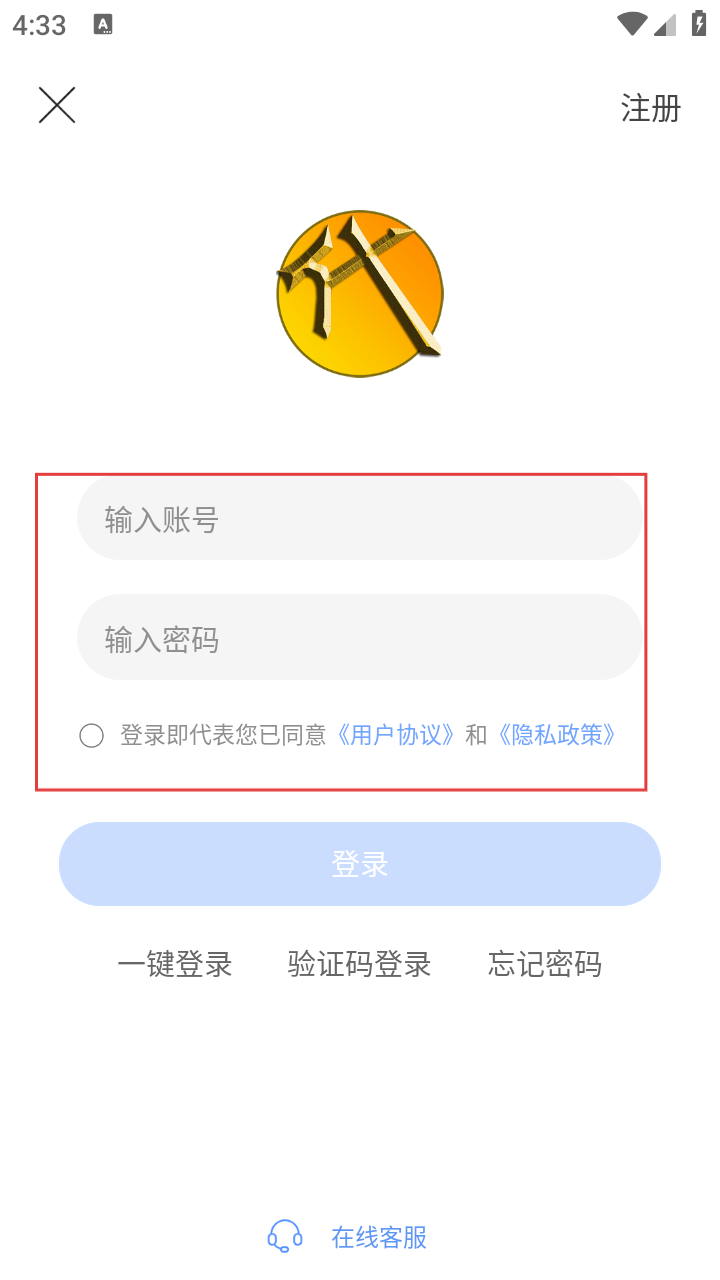The height and width of the screenshot is (1280, 720).
Task: Tap the 登录 login button
Action: (x=360, y=864)
